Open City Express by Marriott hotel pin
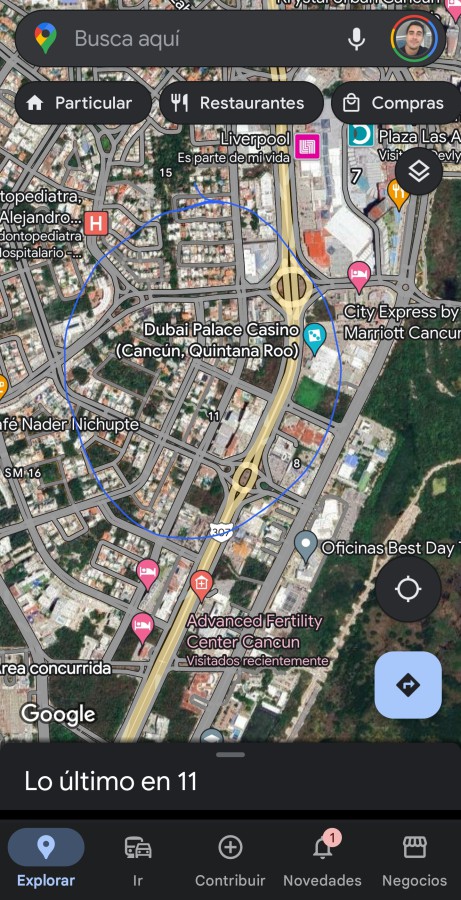 tap(359, 276)
